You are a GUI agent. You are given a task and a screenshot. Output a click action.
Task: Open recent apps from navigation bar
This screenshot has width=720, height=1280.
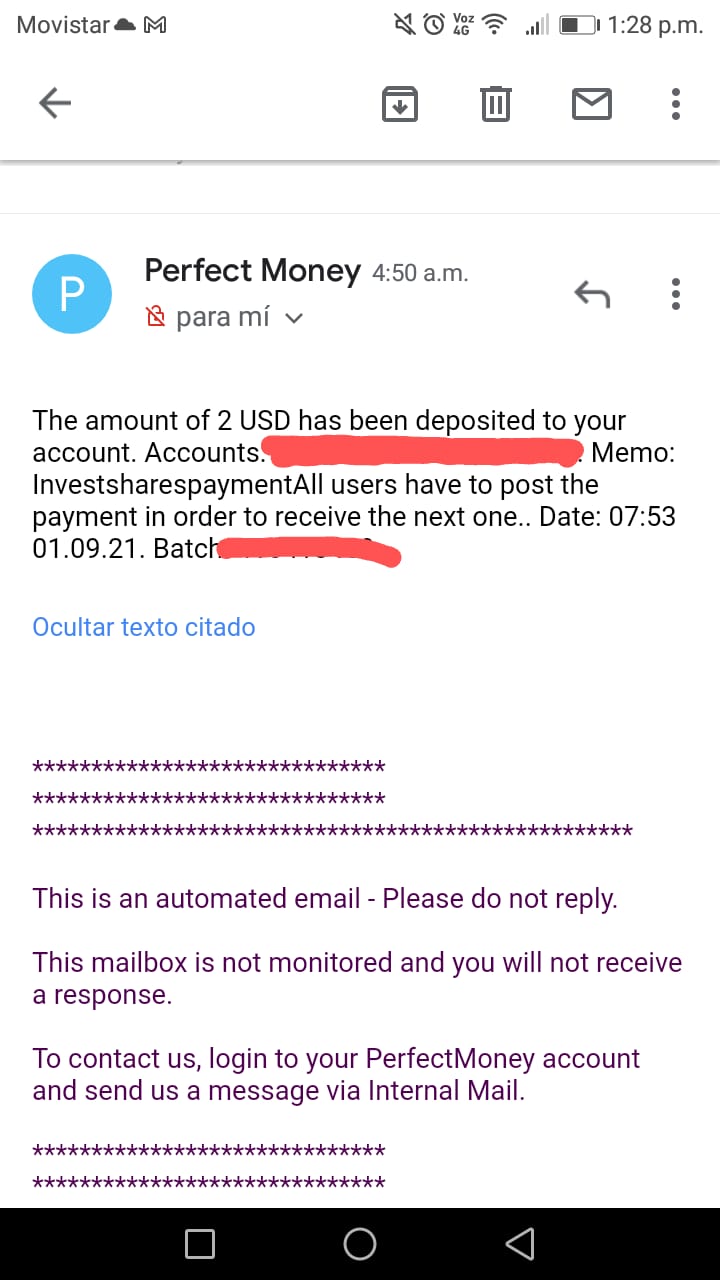[x=200, y=1244]
